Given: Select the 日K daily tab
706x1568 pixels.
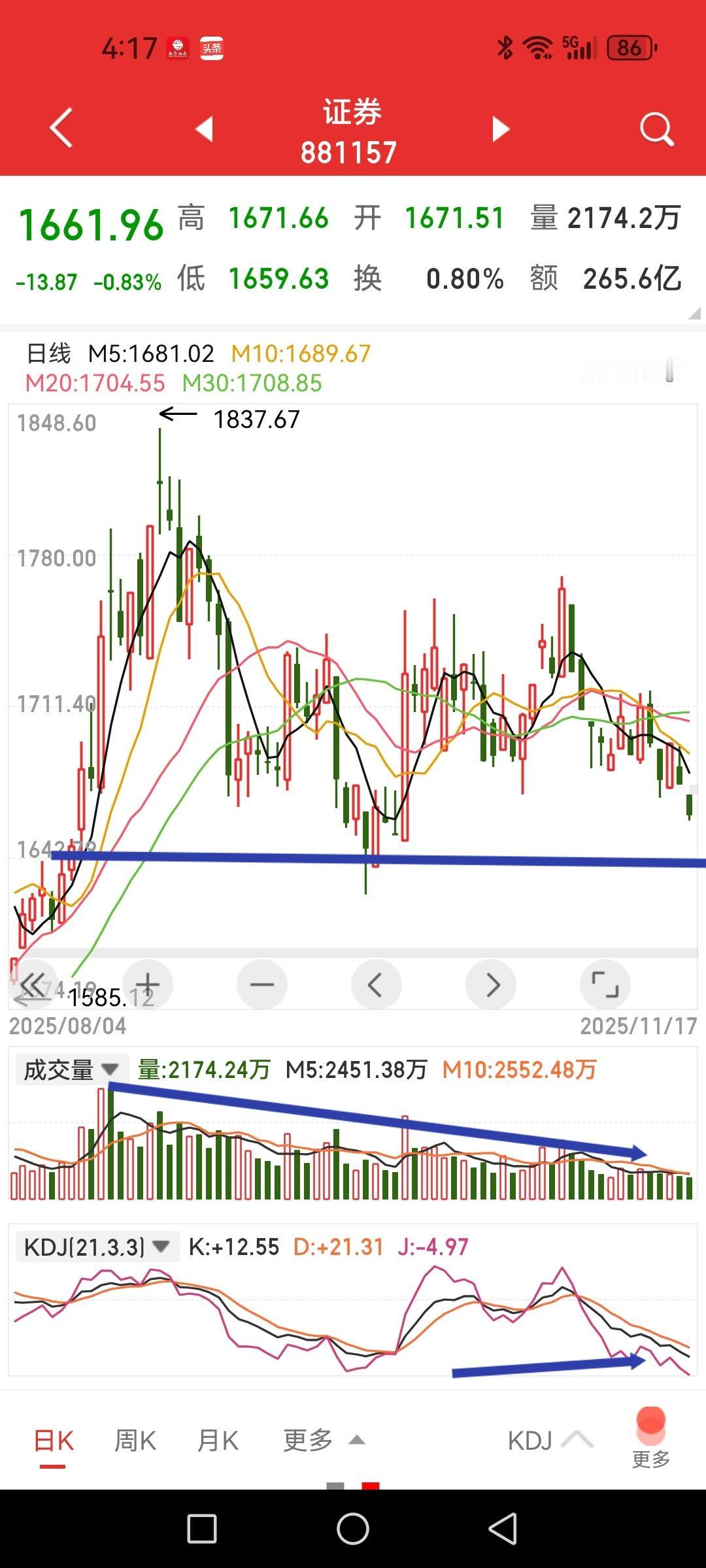Looking at the screenshot, I should point(54,1439).
